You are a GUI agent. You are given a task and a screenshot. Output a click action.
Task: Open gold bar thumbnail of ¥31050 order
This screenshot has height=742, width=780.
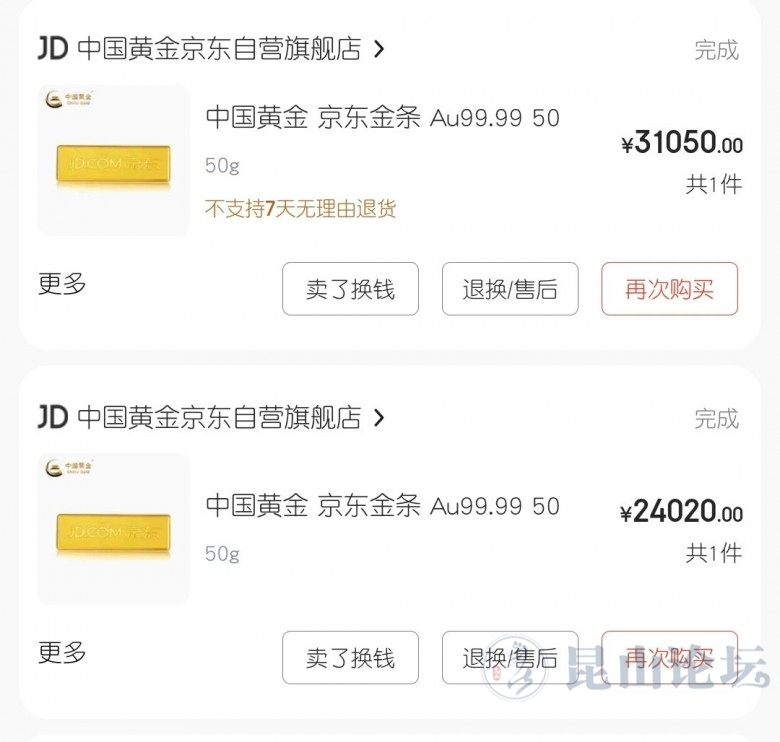coord(113,161)
